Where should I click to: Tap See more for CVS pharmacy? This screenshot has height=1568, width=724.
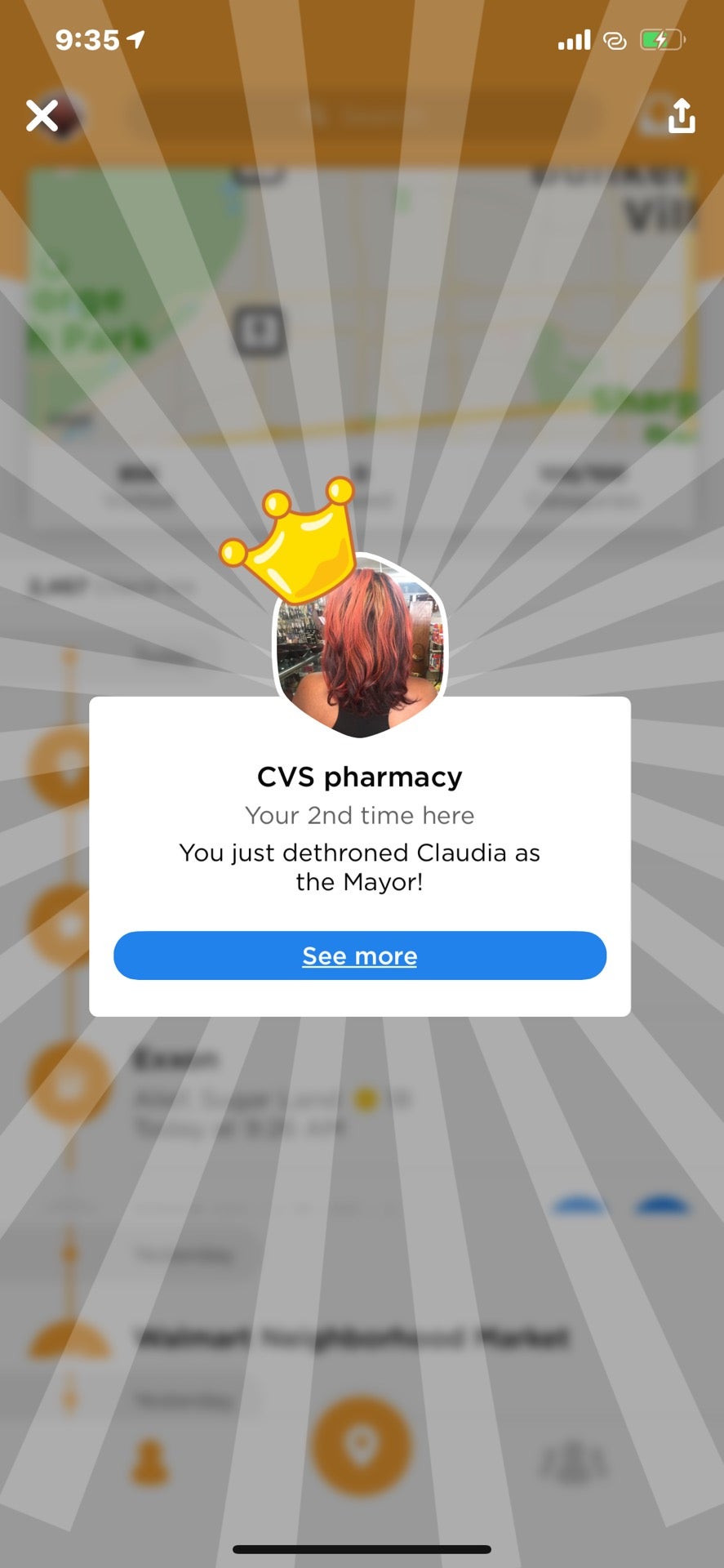[x=359, y=955]
